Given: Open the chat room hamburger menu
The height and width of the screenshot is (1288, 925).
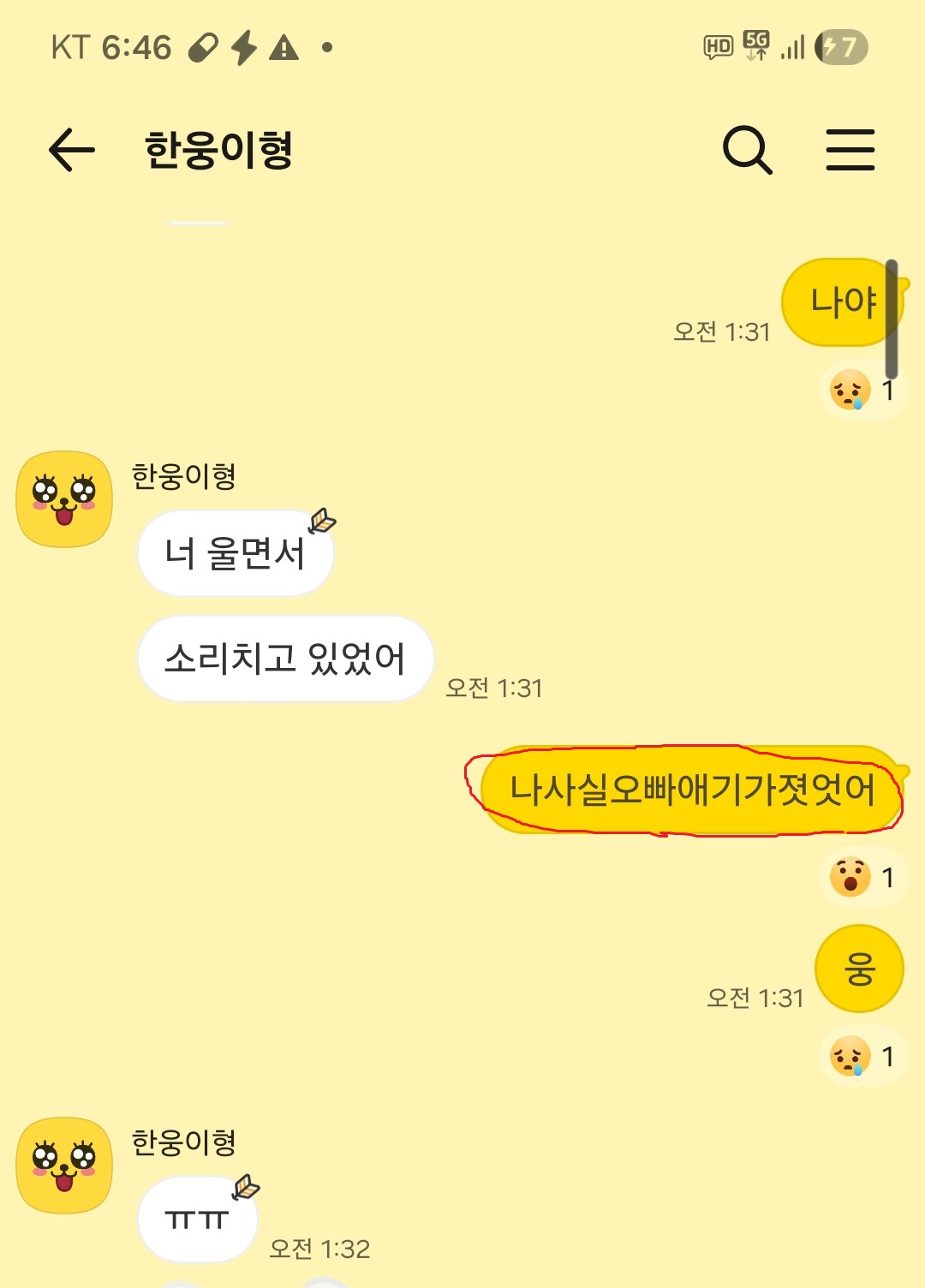Looking at the screenshot, I should point(850,151).
